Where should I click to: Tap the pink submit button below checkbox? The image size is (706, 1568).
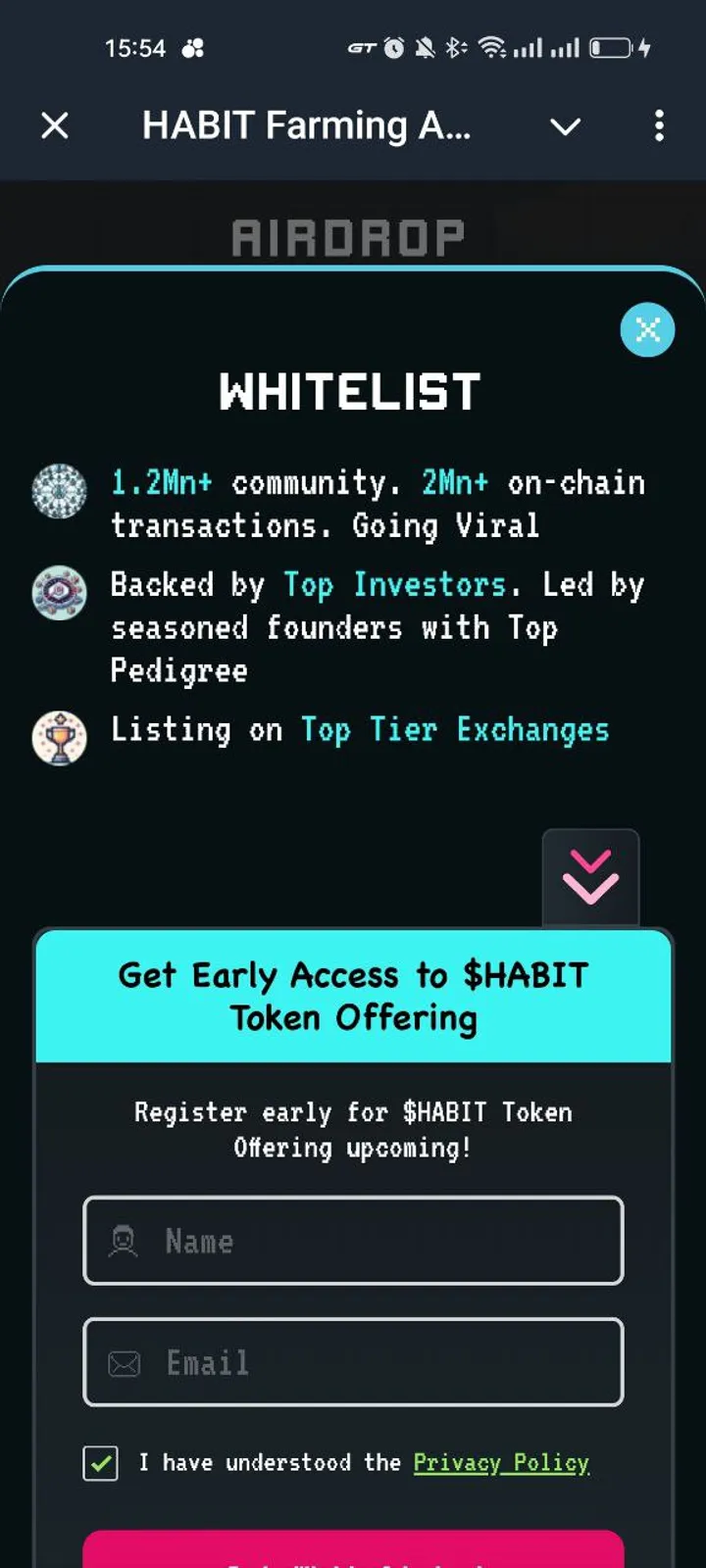pos(353,1550)
